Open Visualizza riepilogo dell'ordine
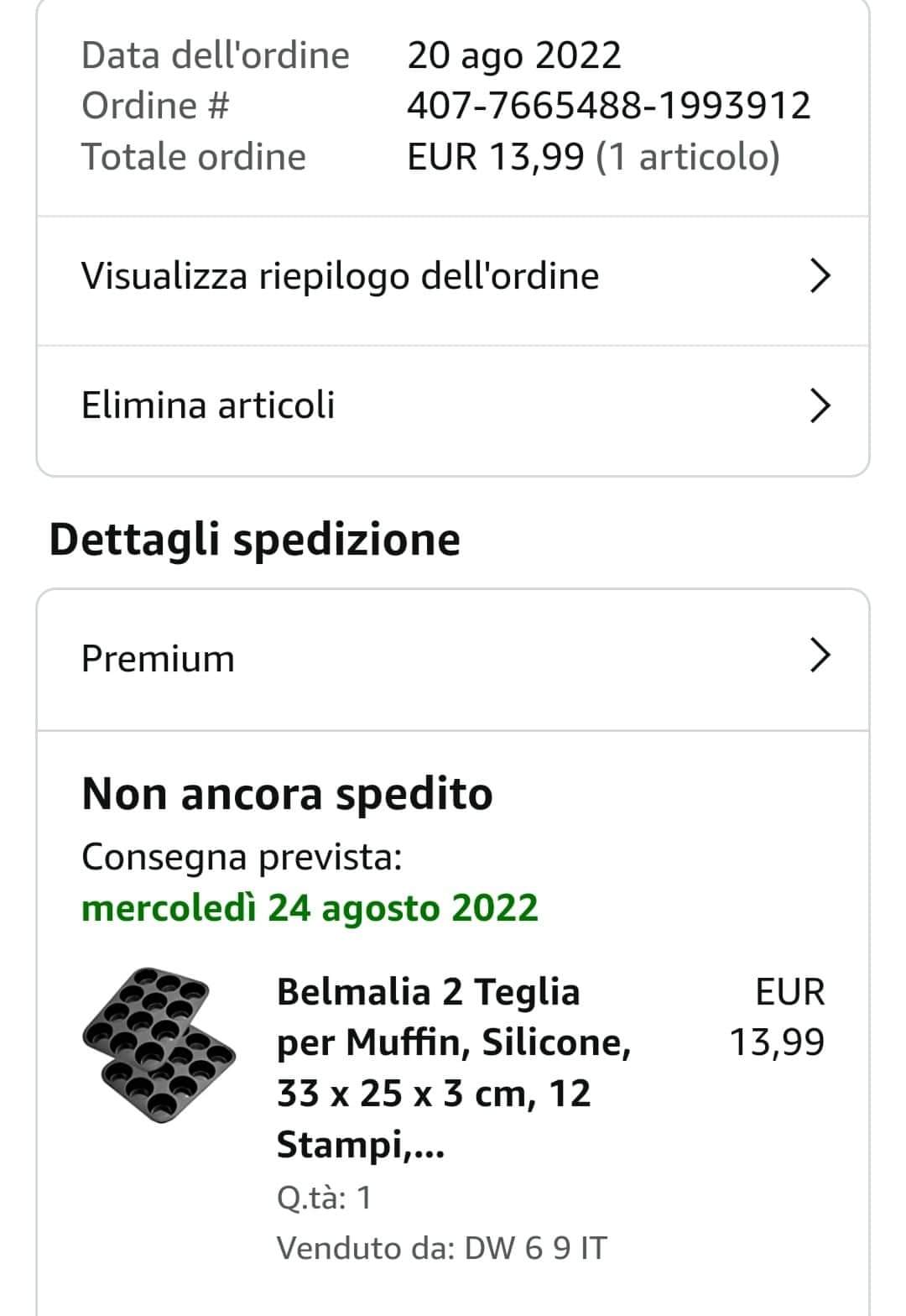The width and height of the screenshot is (906, 1316). click(x=453, y=276)
